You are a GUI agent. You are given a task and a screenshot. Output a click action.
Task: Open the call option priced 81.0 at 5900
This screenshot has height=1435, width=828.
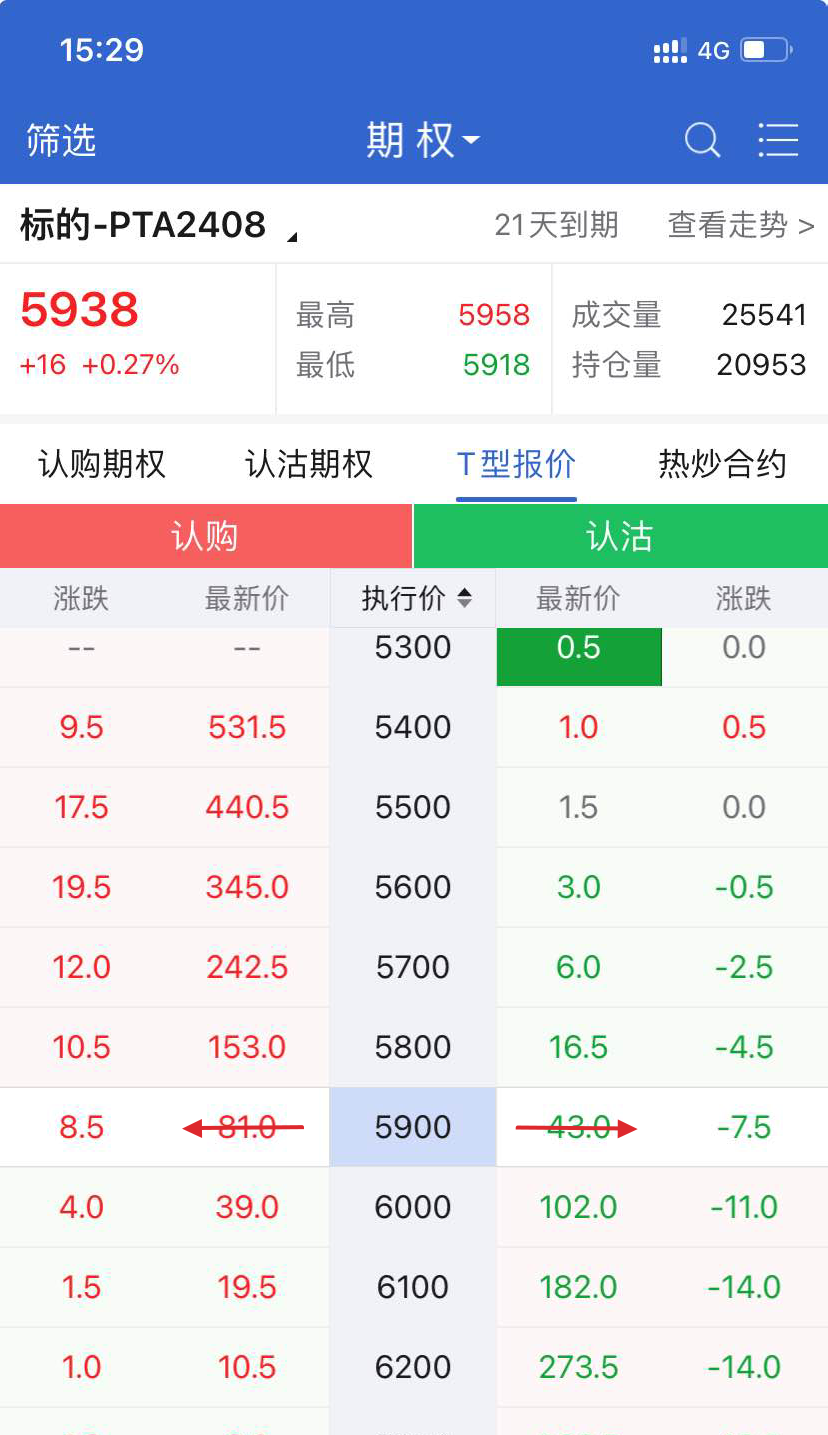tap(247, 1127)
